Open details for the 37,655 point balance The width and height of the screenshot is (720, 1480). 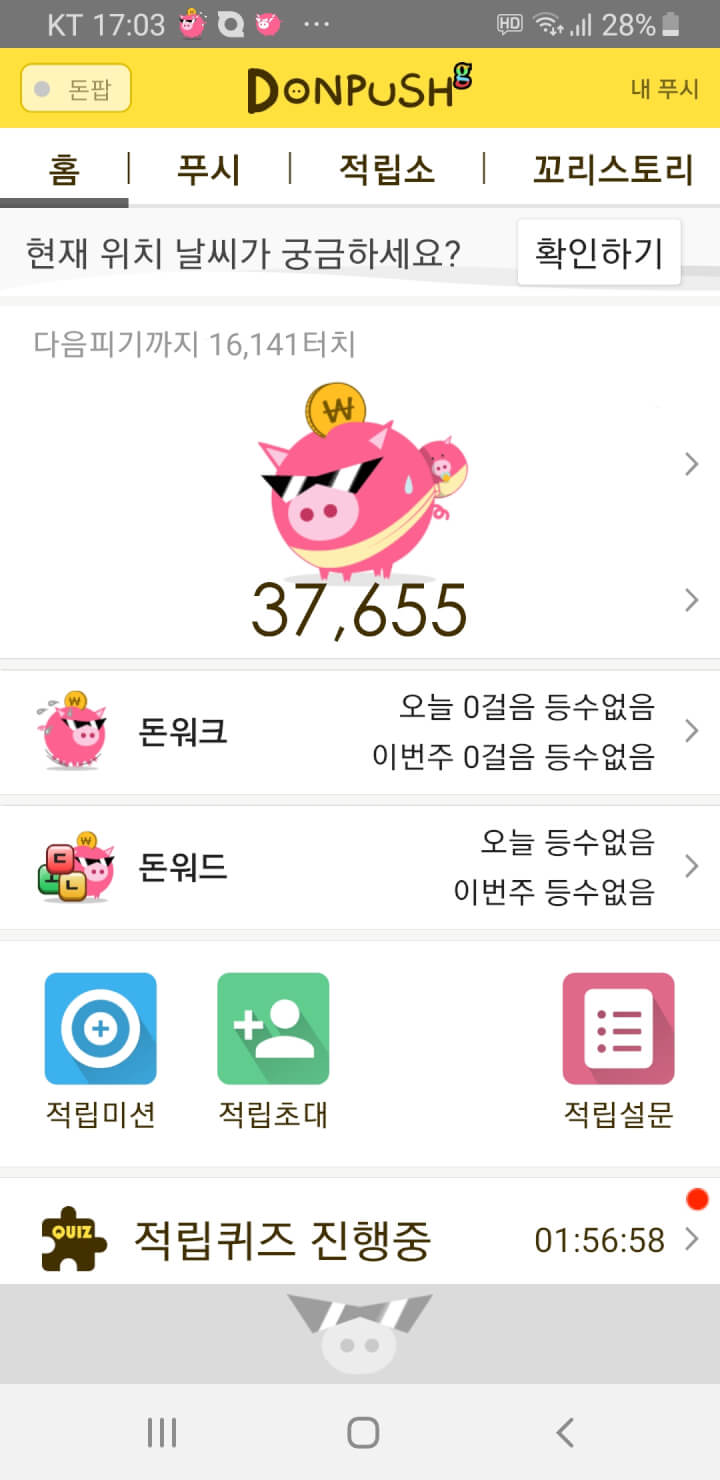(690, 600)
